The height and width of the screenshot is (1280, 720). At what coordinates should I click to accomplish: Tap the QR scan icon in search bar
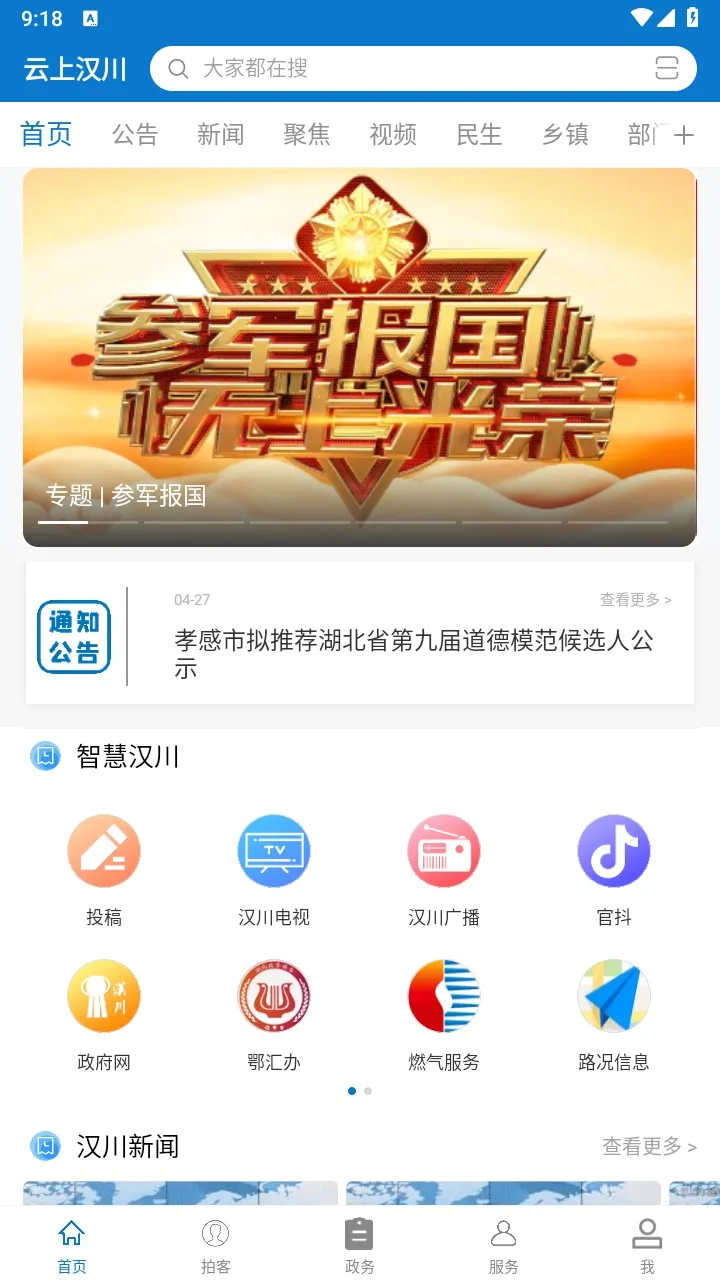(x=664, y=68)
